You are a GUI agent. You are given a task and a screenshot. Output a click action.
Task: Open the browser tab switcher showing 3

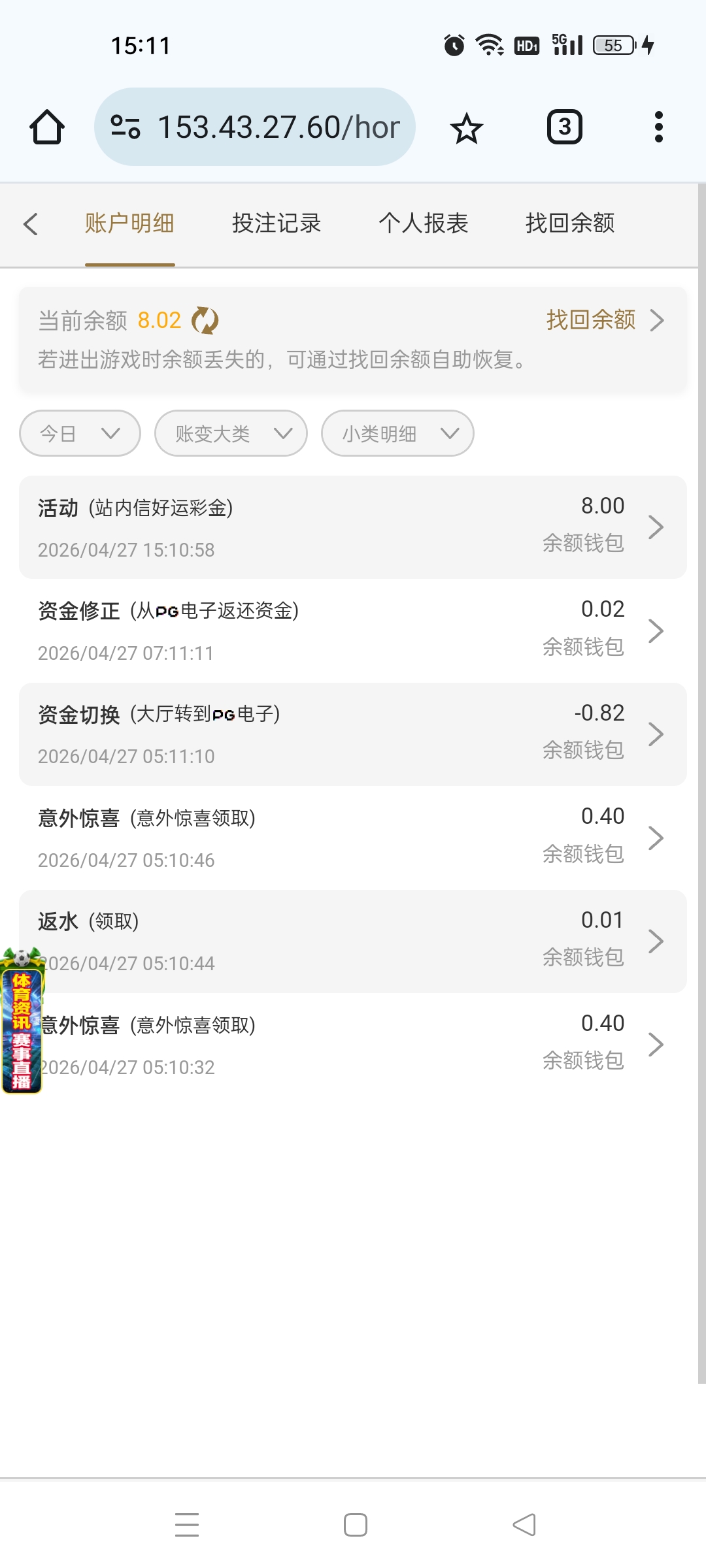click(563, 126)
